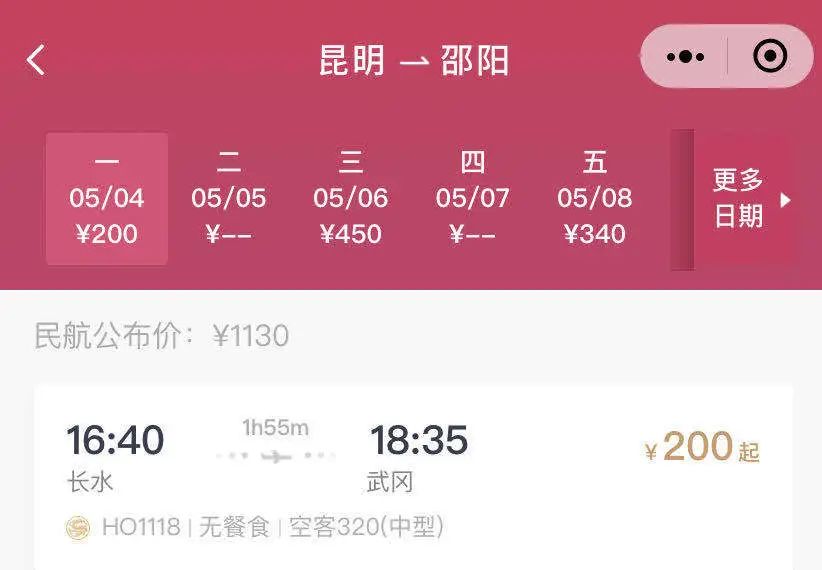Open 更多日期 calendar
This screenshot has height=570, width=822.
point(749,199)
